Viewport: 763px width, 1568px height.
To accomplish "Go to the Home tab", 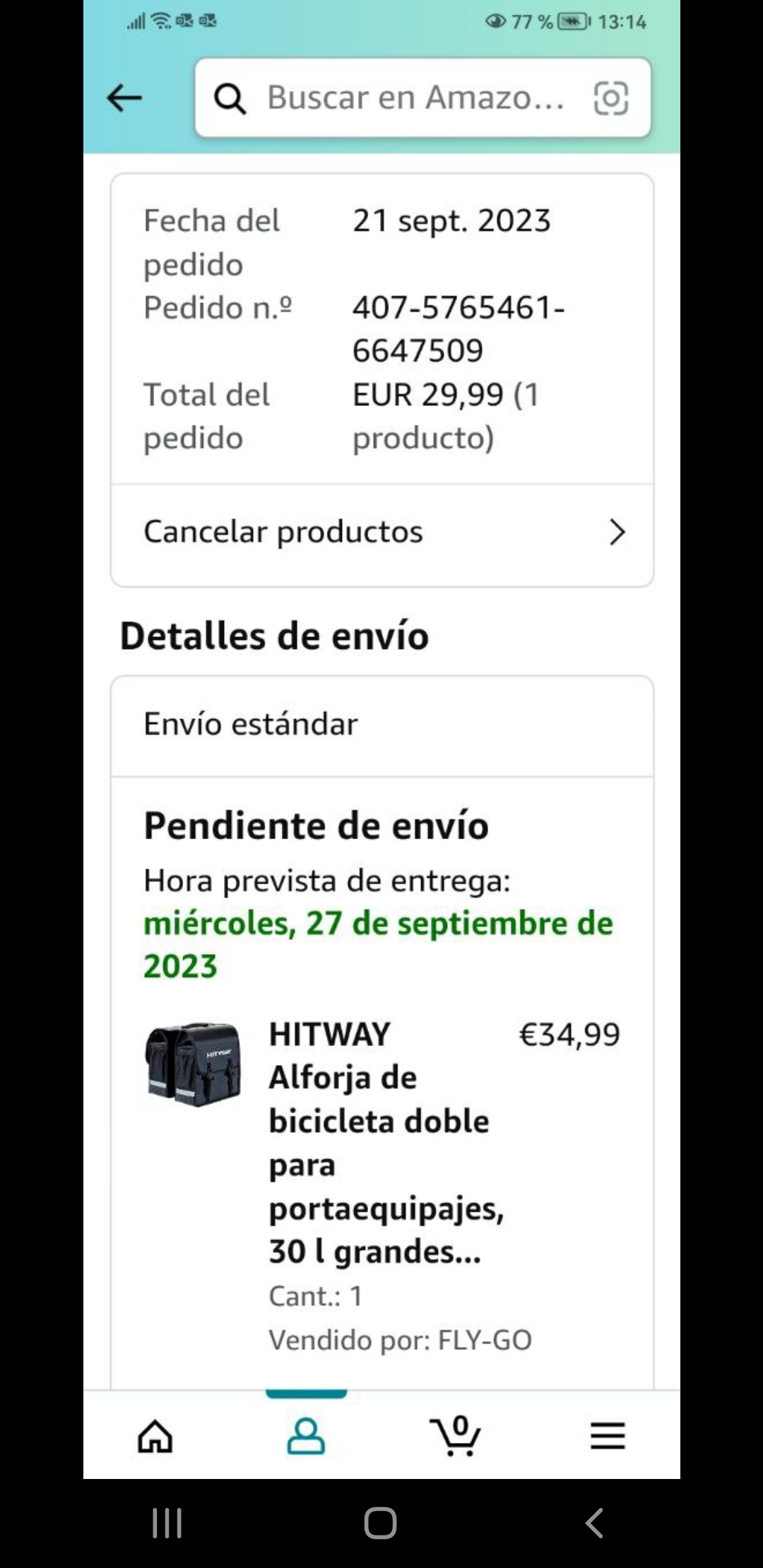I will tap(155, 1435).
